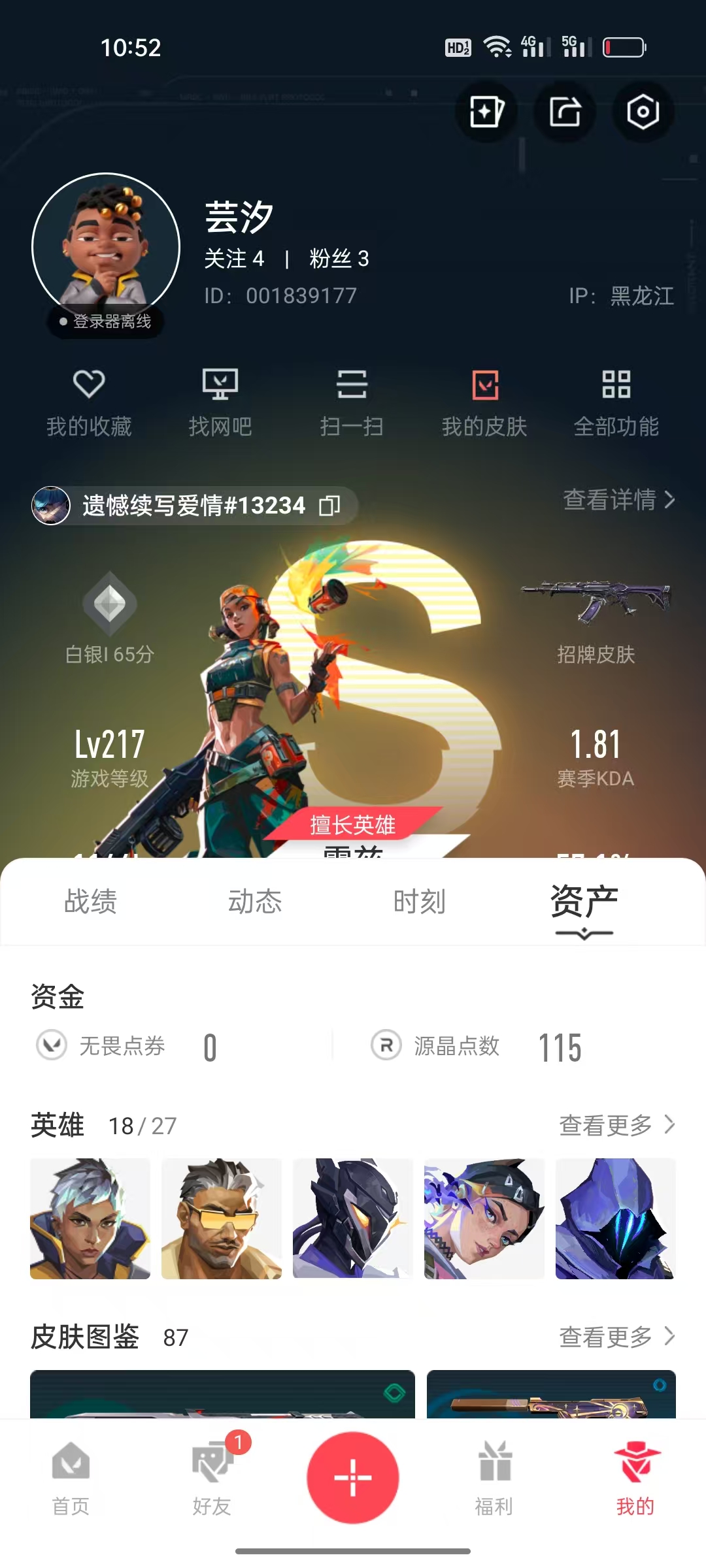Open the card customization sparkle icon
This screenshot has width=706, height=1568.
pos(486,112)
